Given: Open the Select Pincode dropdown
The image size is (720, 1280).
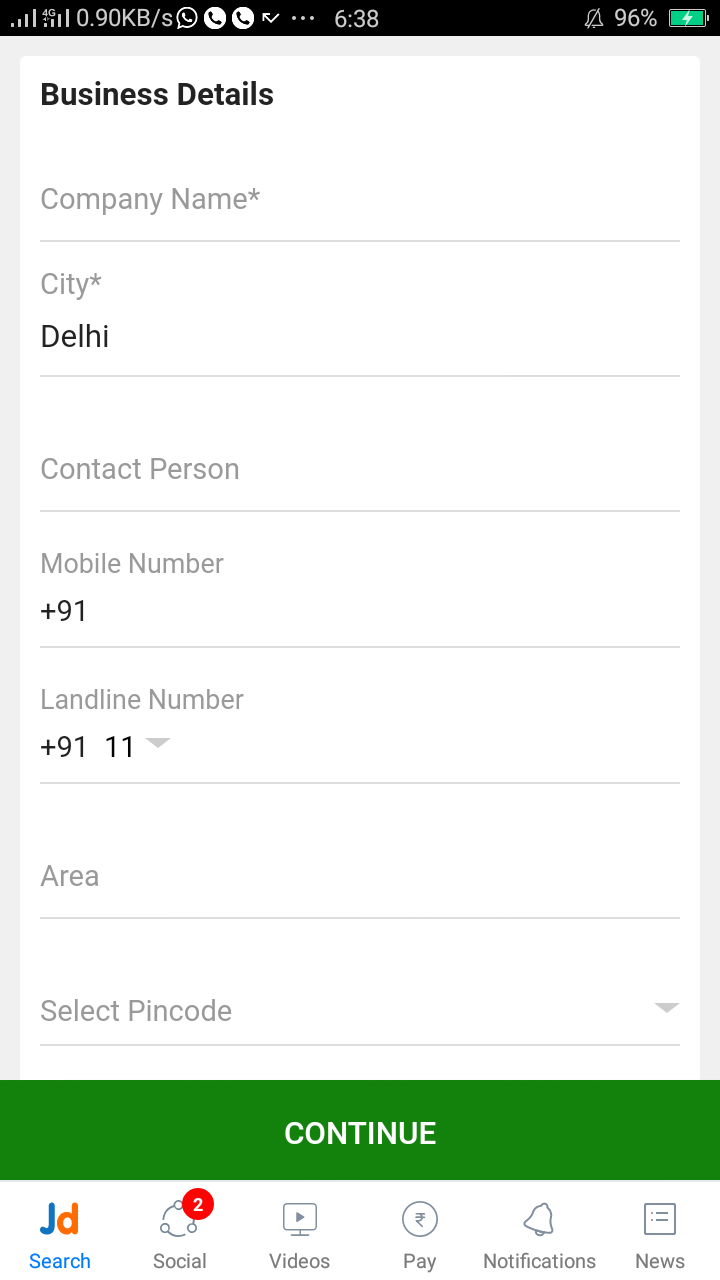Looking at the screenshot, I should (360, 1010).
